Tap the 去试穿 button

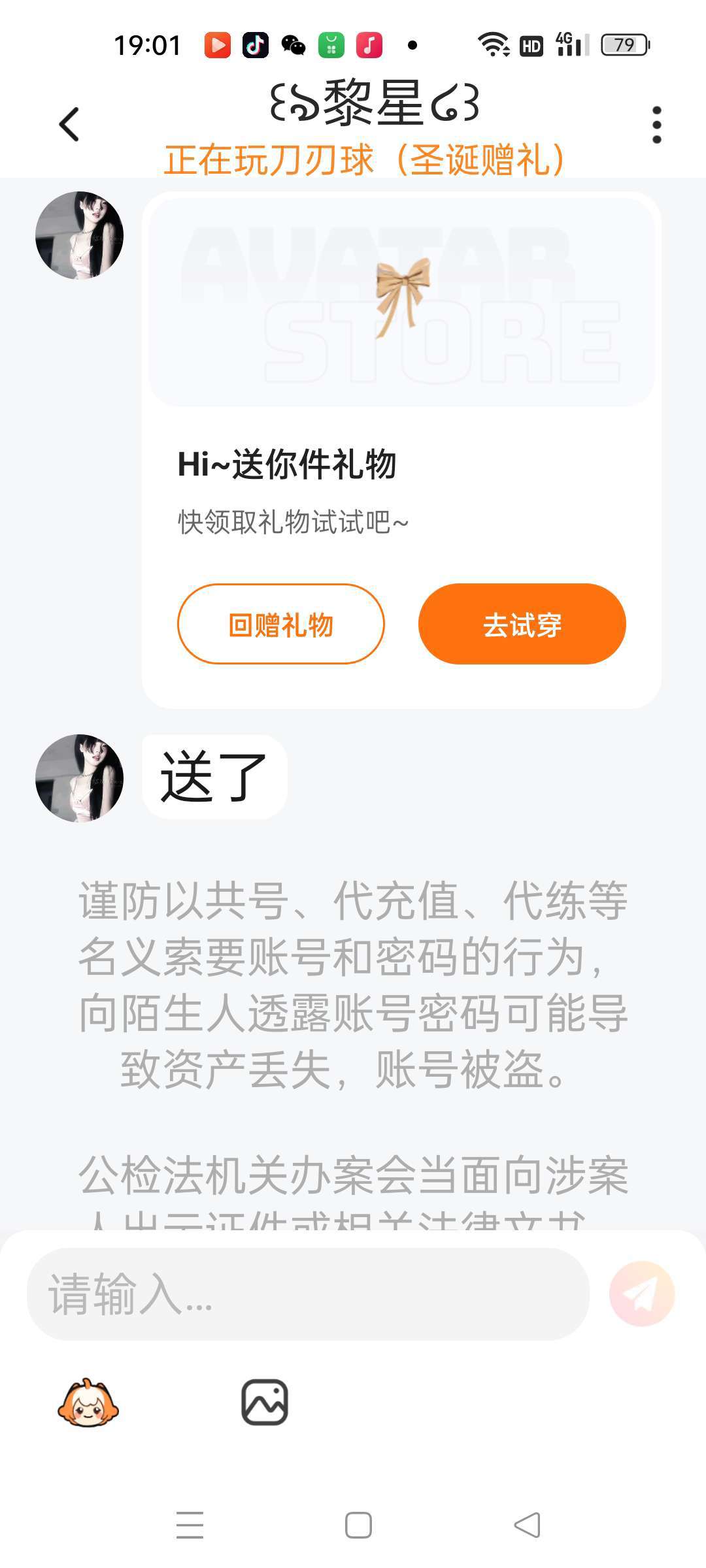(522, 624)
